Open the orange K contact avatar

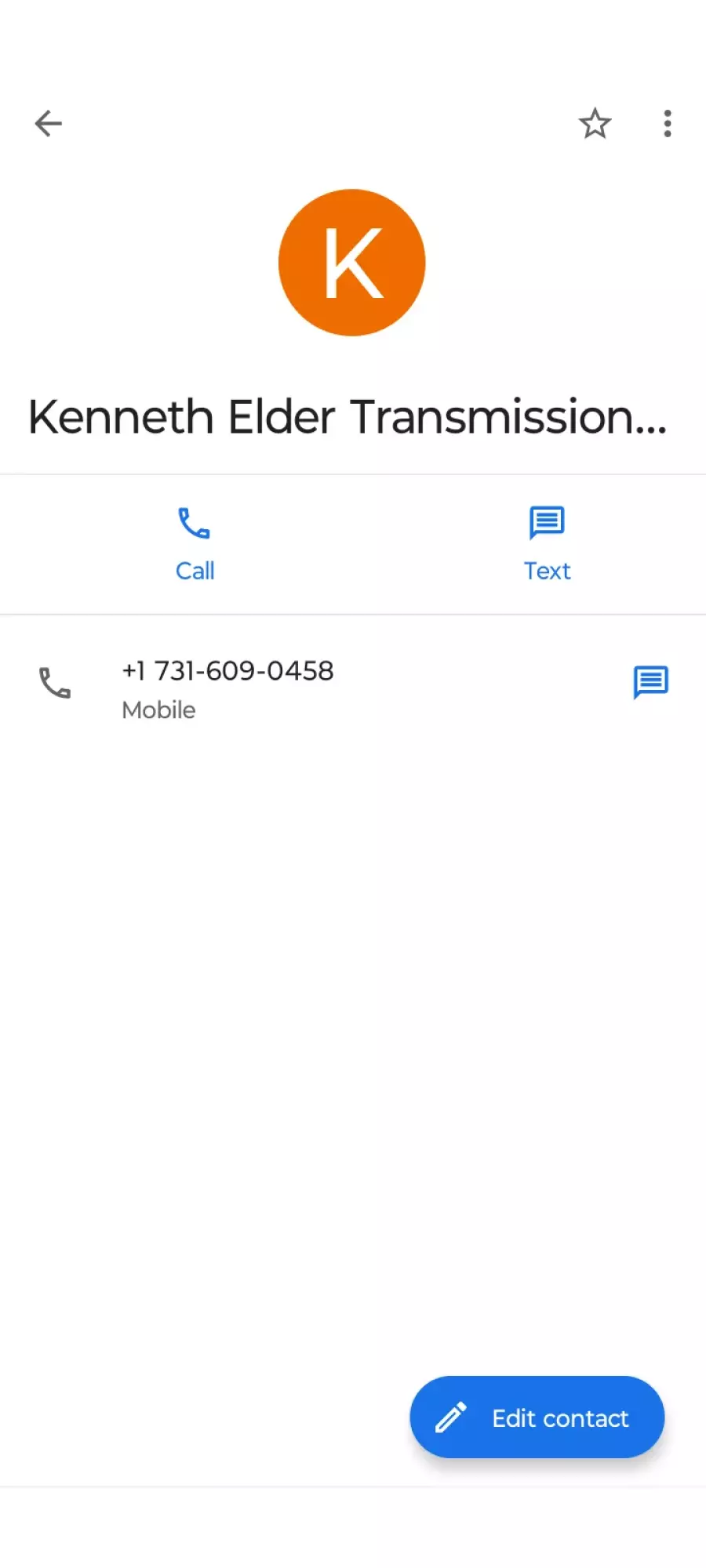coord(352,263)
